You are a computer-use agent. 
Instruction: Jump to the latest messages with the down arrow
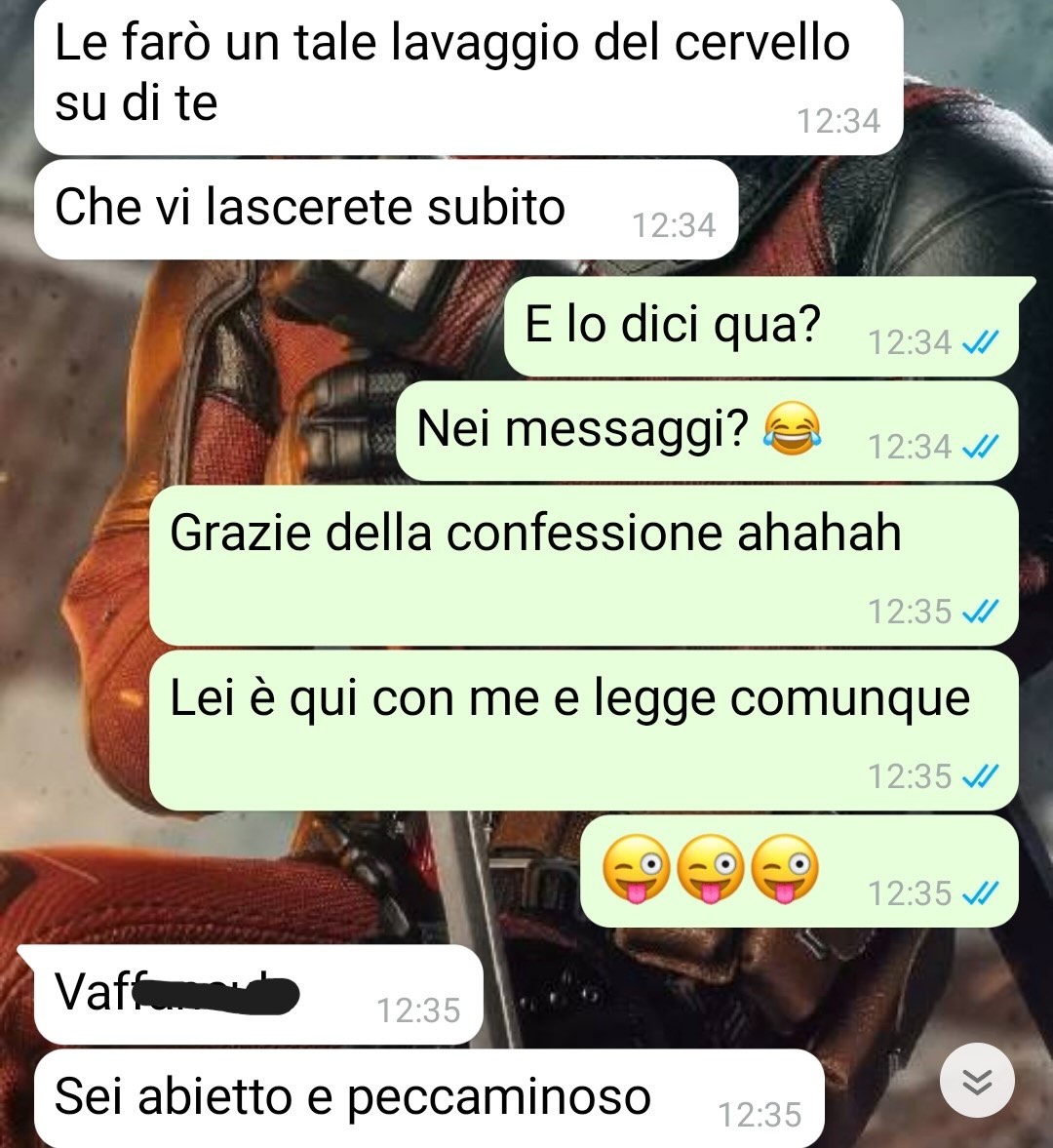click(977, 1080)
